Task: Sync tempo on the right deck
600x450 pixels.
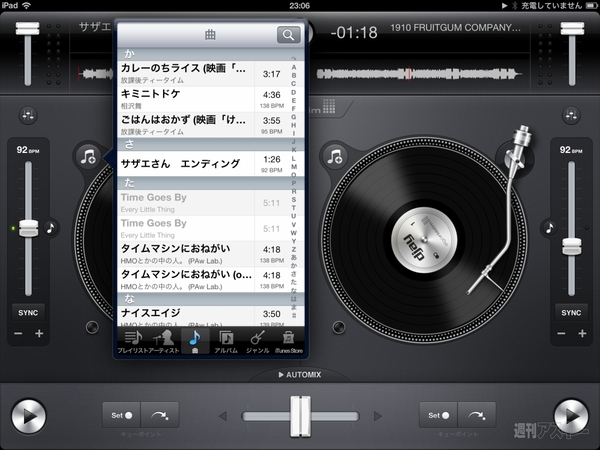Action: (572, 311)
